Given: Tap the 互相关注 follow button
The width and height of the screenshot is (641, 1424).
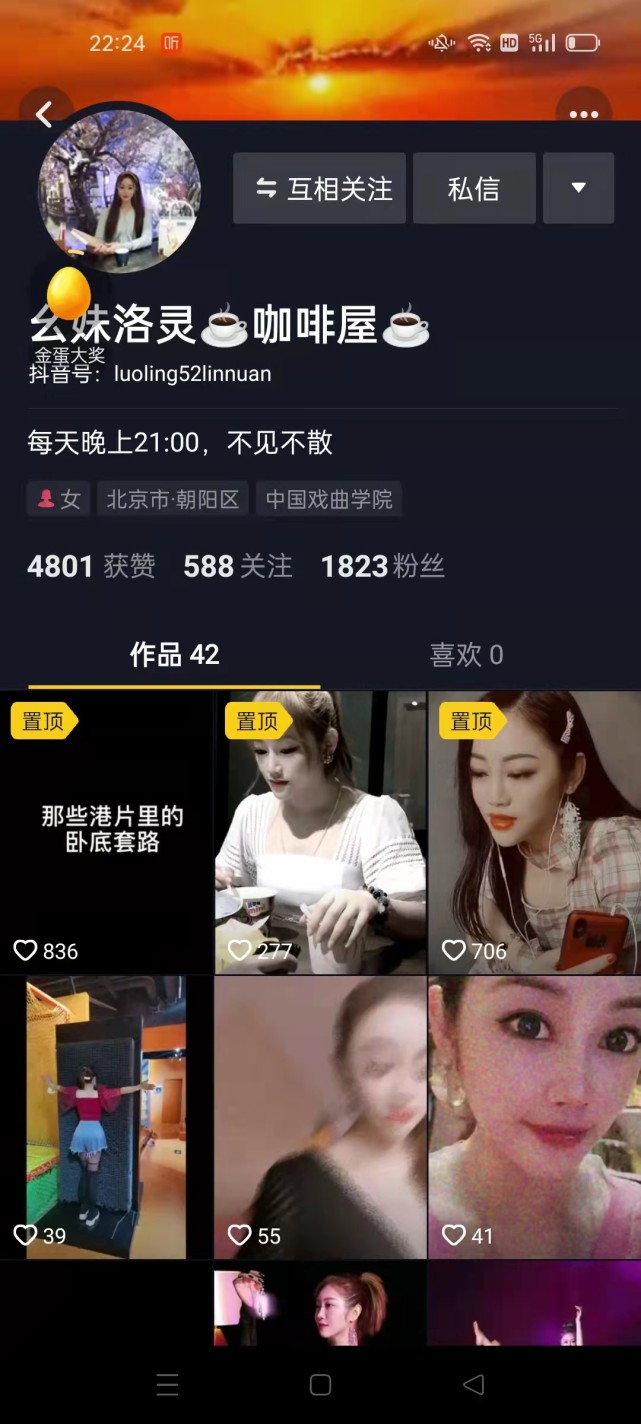Looking at the screenshot, I should click(320, 188).
